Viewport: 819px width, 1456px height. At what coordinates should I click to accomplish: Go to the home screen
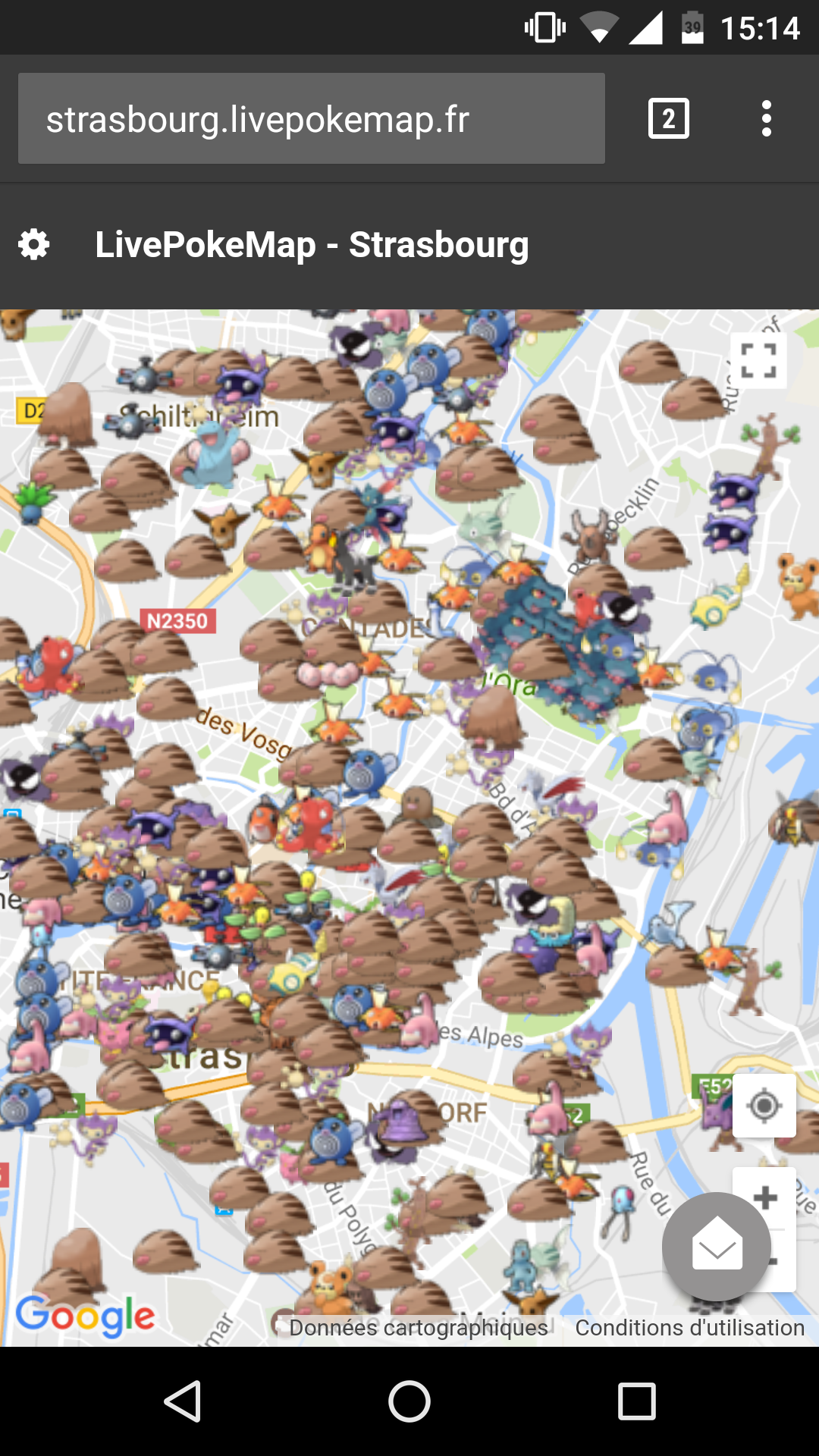point(409,1401)
